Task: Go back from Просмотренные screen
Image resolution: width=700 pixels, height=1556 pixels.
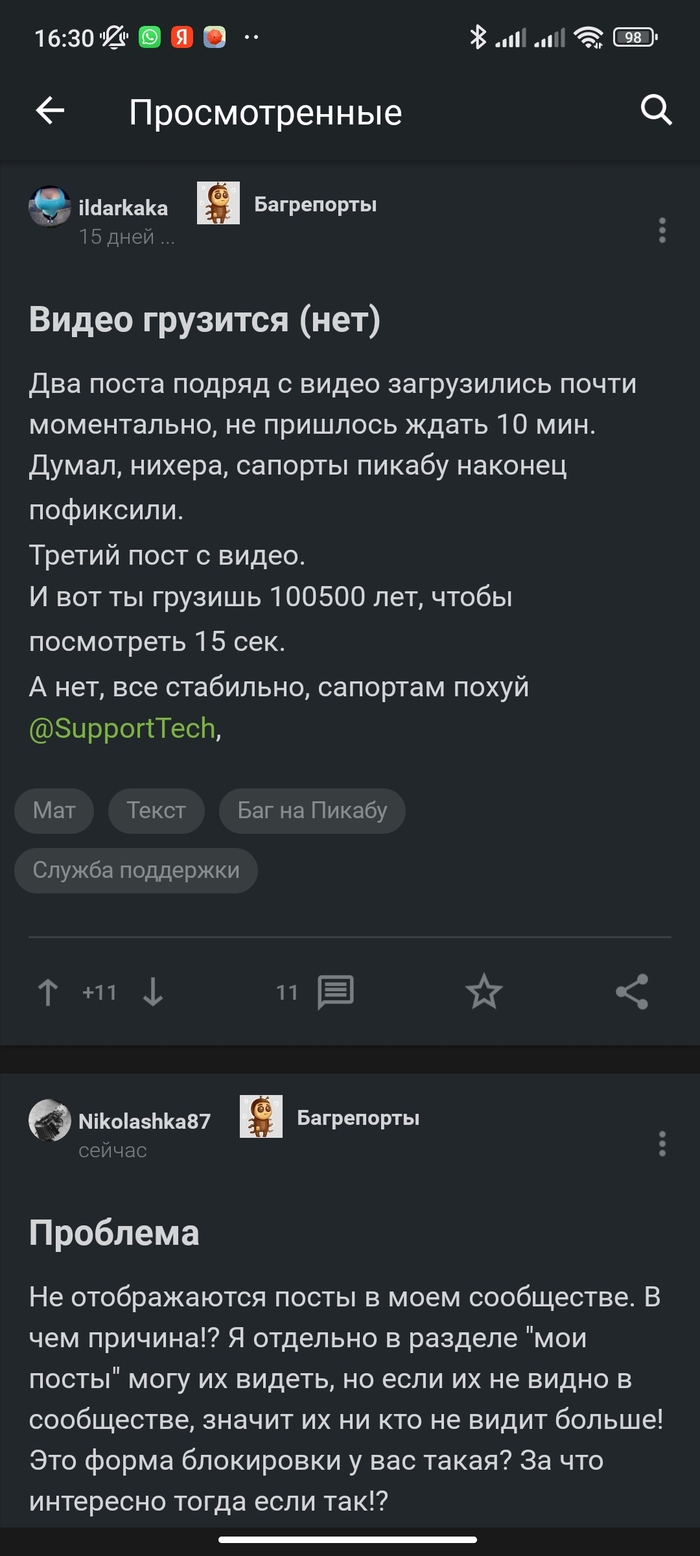Action: (x=50, y=111)
